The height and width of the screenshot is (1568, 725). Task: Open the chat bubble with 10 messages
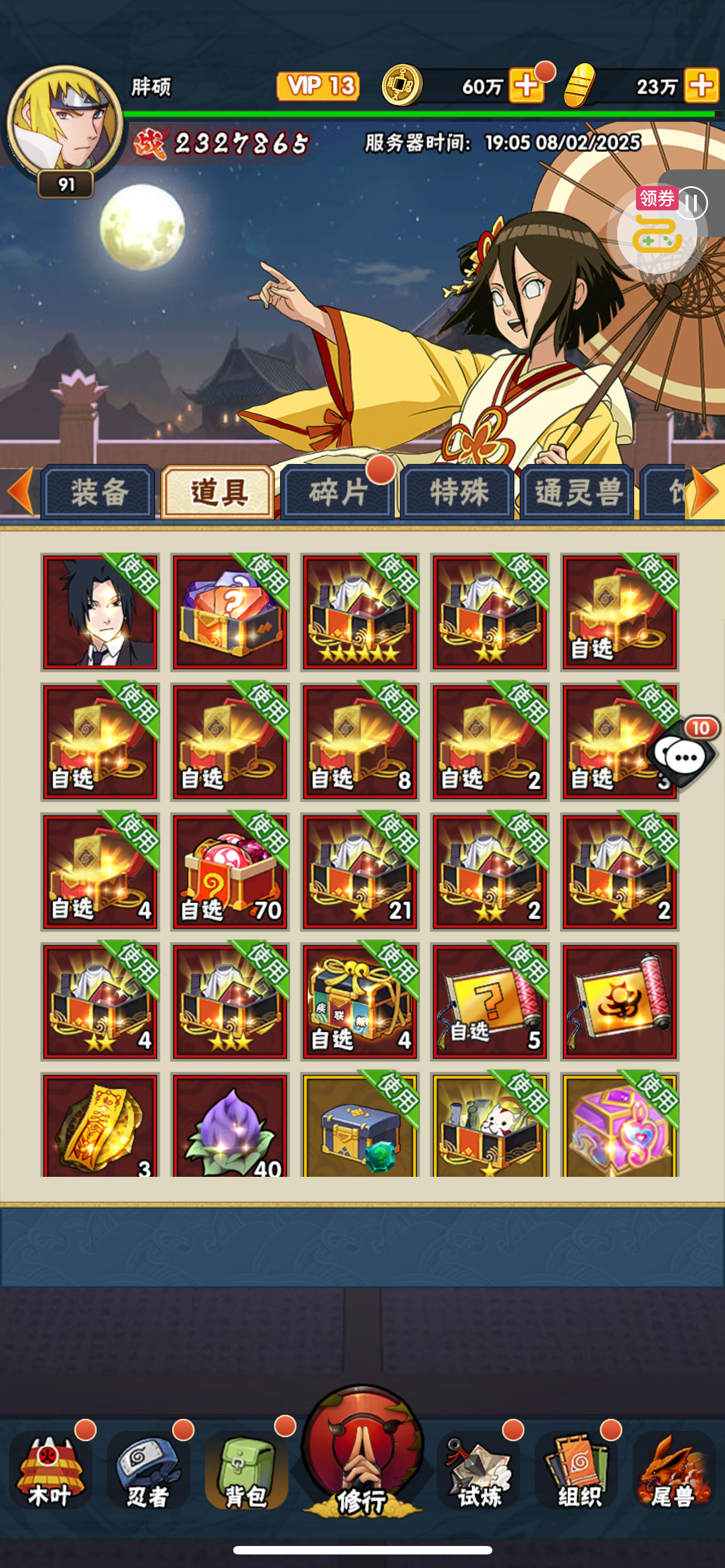pos(684,755)
